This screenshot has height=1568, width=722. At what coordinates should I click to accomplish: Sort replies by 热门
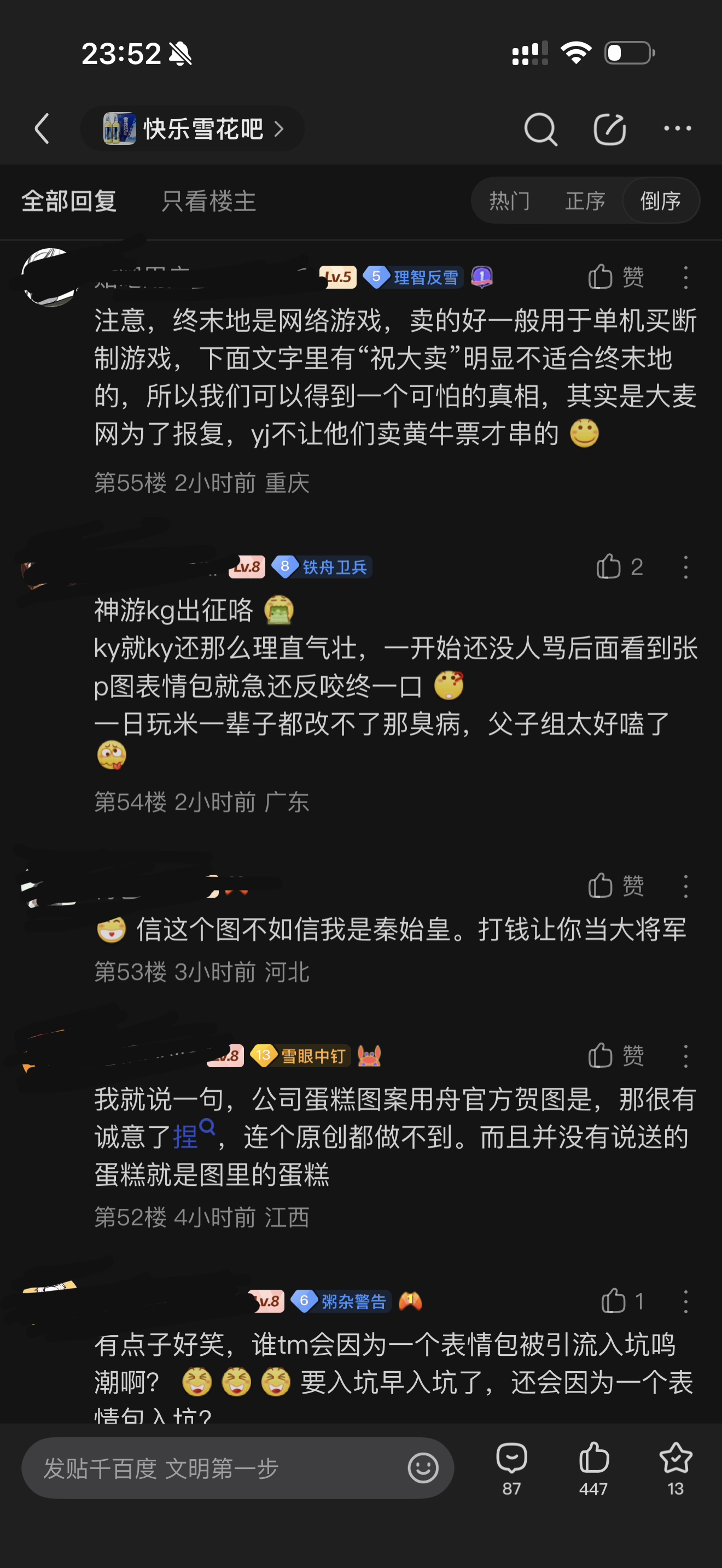[x=510, y=200]
